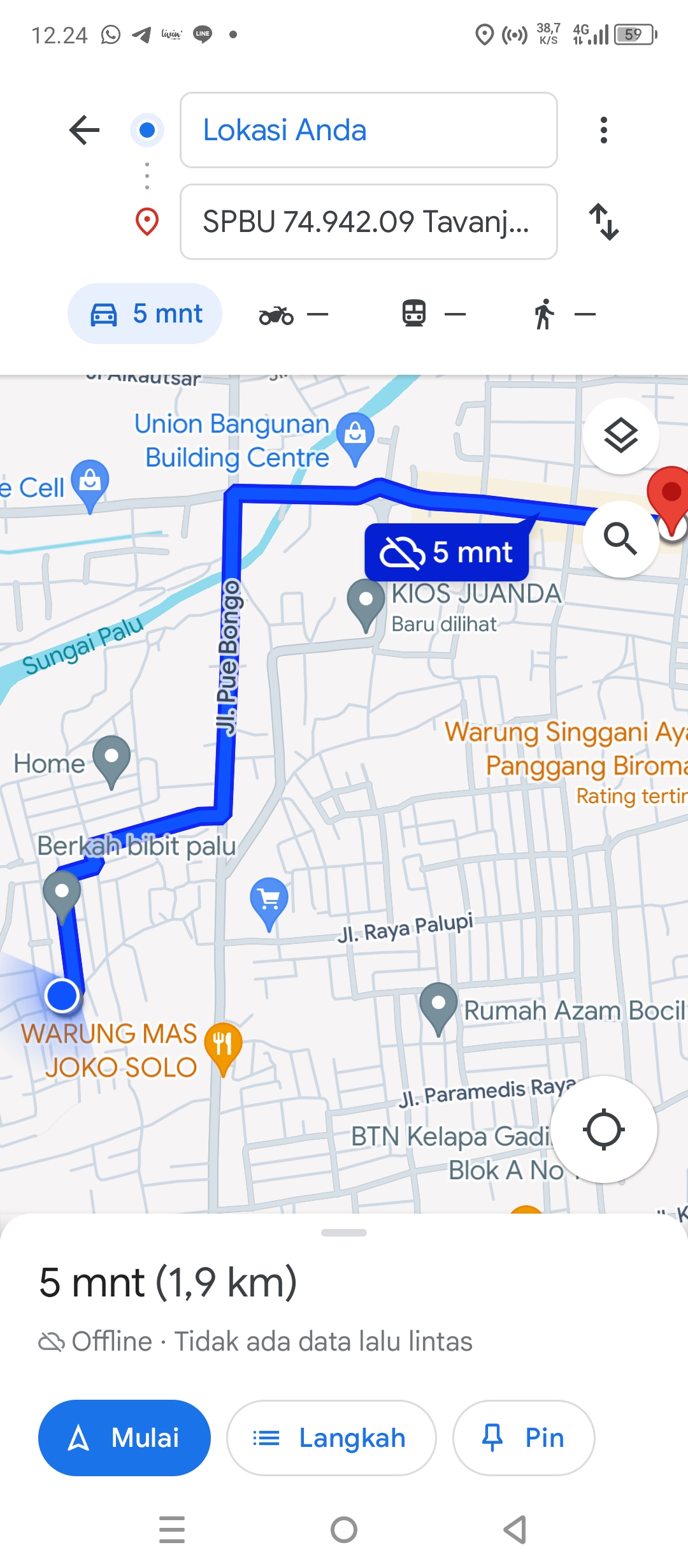688x1568 pixels.
Task: Open the KIOS JUANDA place marker
Action: pyautogui.click(x=366, y=604)
